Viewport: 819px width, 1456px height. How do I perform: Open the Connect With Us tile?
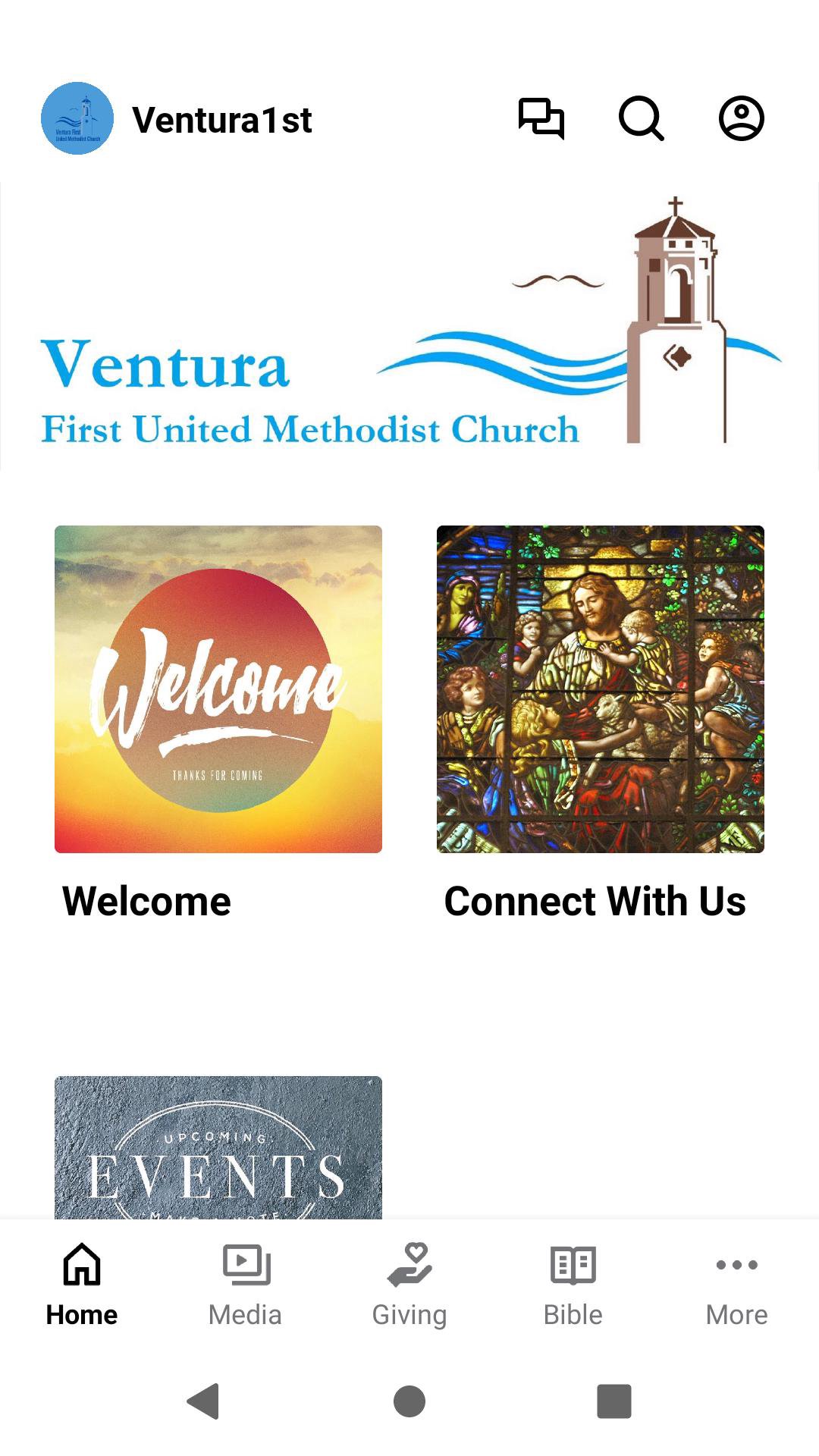point(600,689)
